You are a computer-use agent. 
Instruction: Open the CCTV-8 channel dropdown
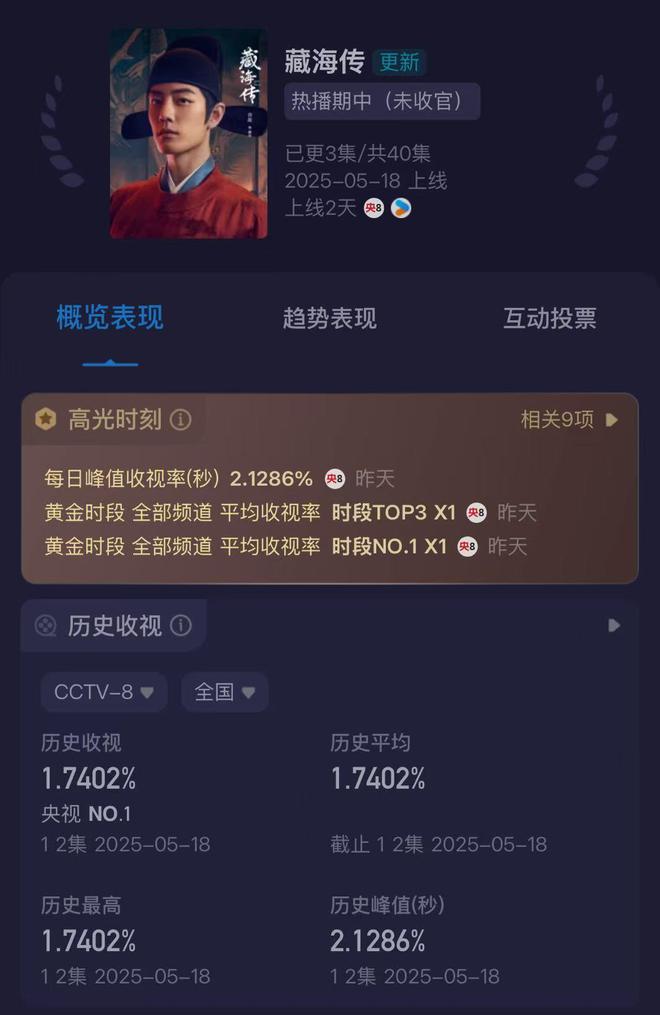(x=104, y=692)
